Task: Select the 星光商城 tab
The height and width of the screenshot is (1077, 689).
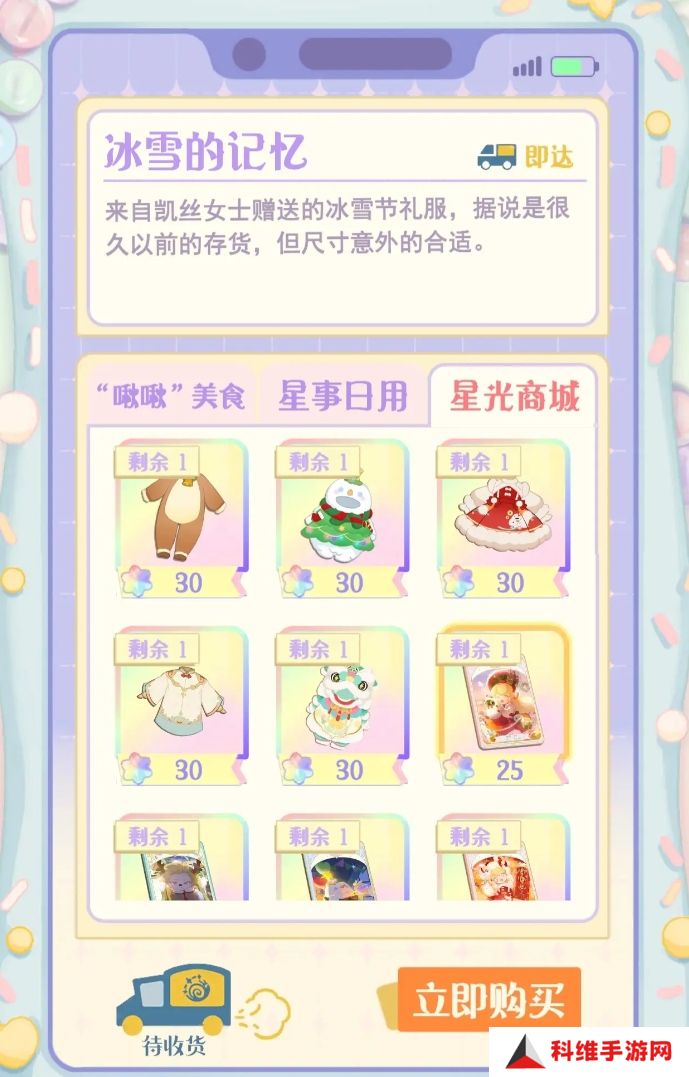Action: click(513, 398)
